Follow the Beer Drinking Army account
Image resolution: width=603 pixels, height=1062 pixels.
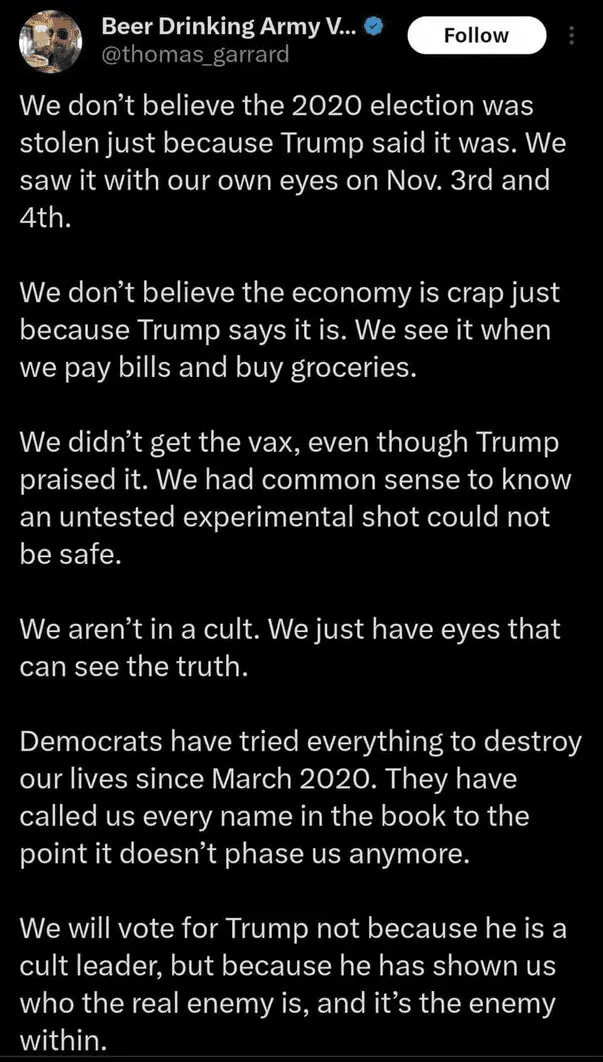pos(476,36)
